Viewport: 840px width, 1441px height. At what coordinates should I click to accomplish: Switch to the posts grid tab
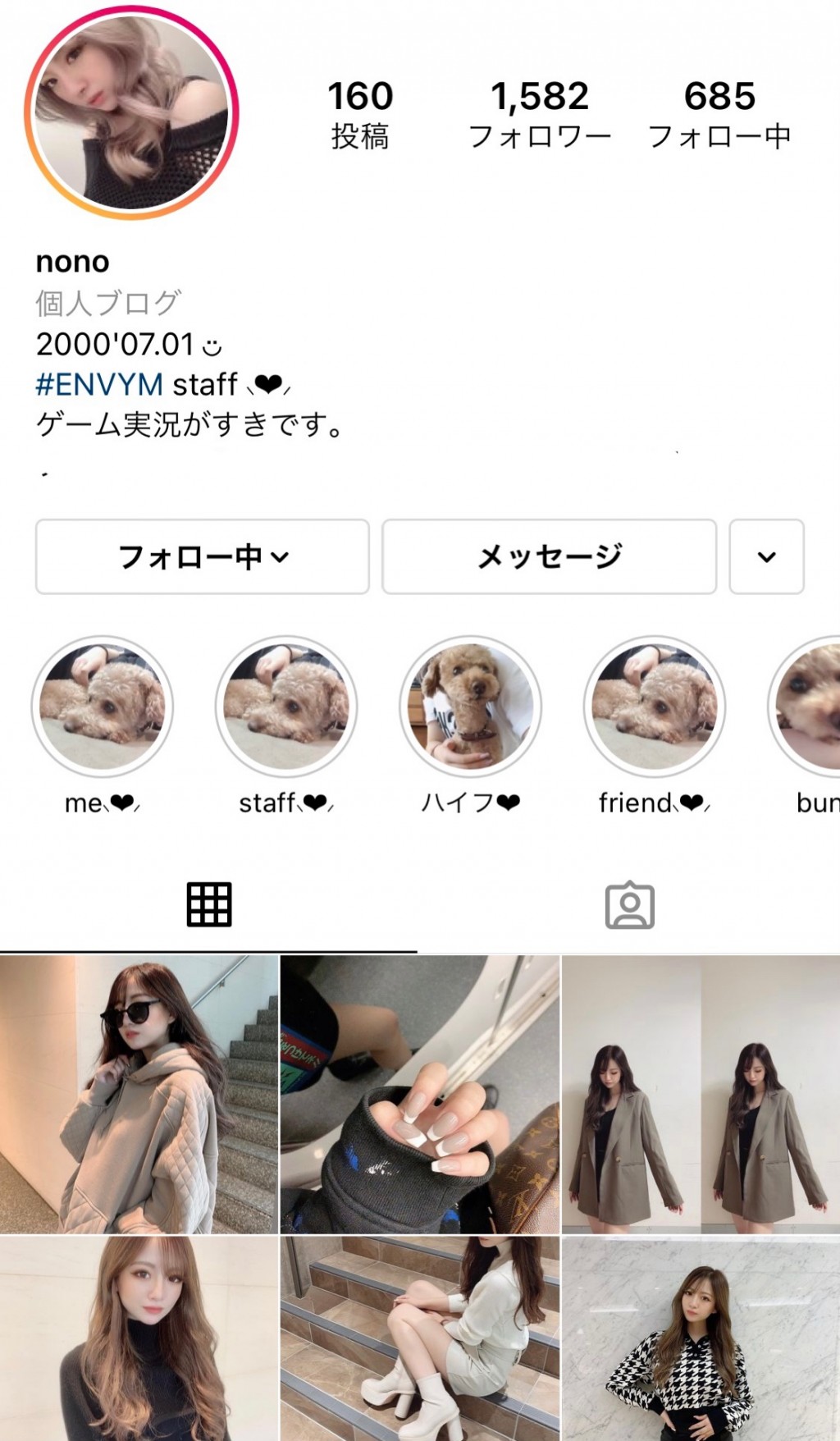209,905
